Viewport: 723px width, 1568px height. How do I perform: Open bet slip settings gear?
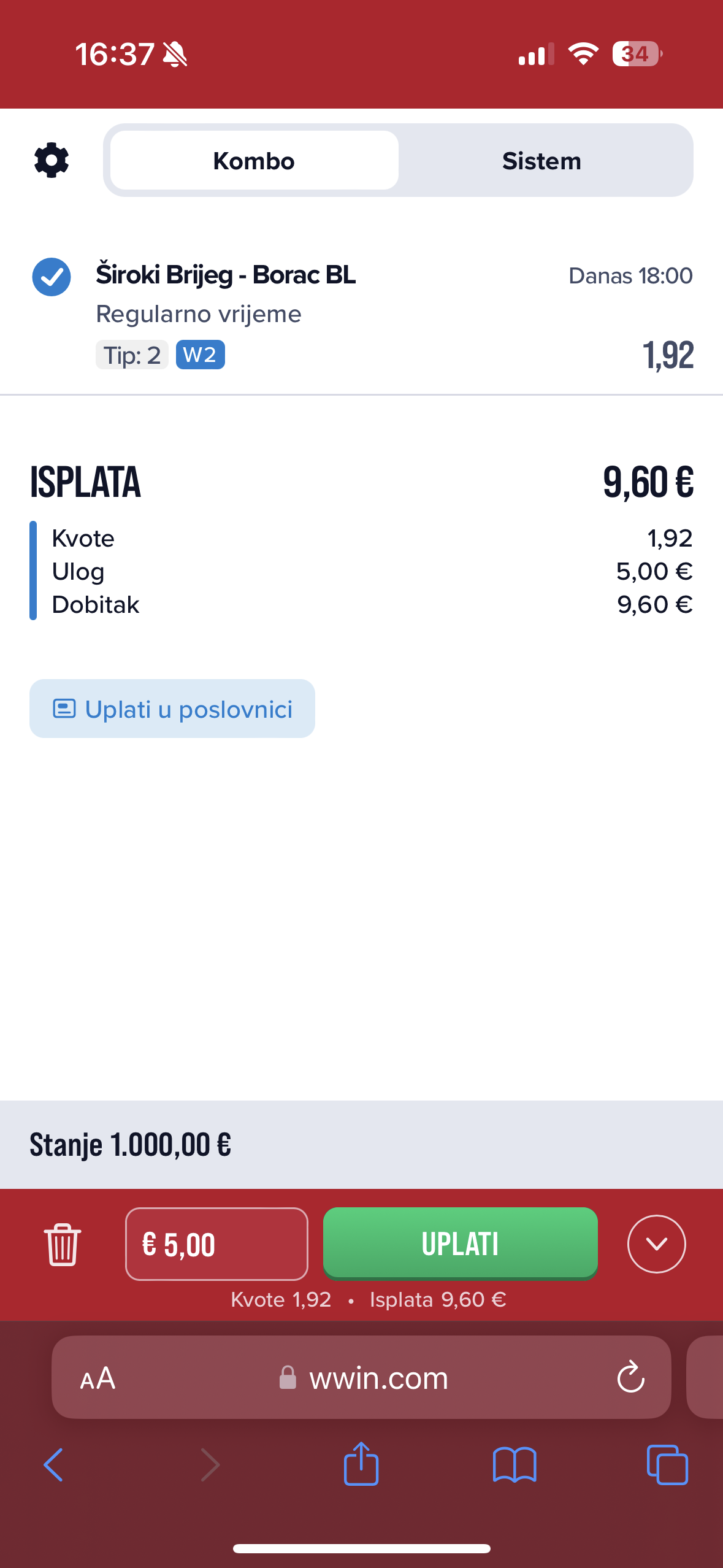[x=52, y=161]
